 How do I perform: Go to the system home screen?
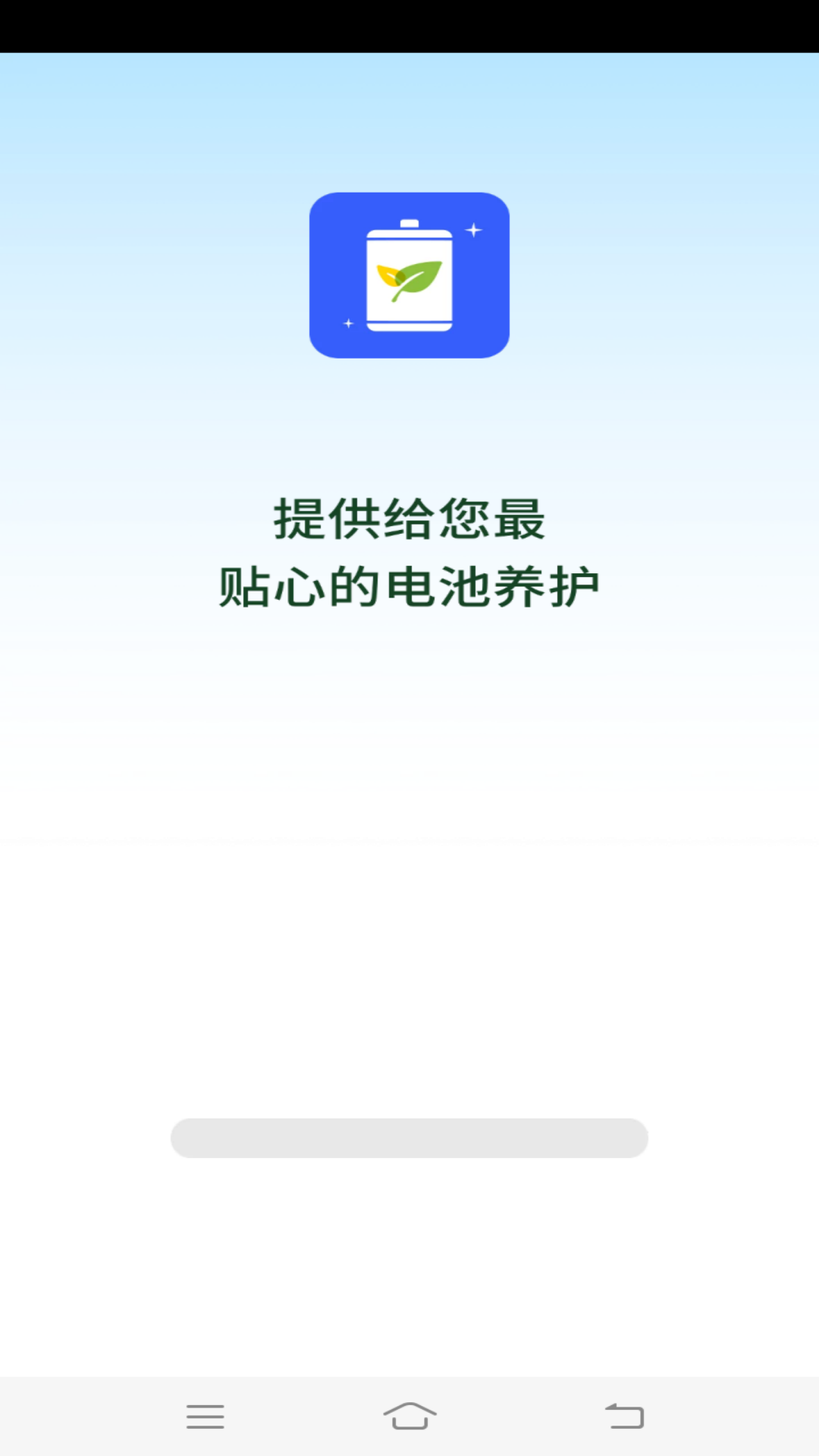pyautogui.click(x=409, y=1416)
